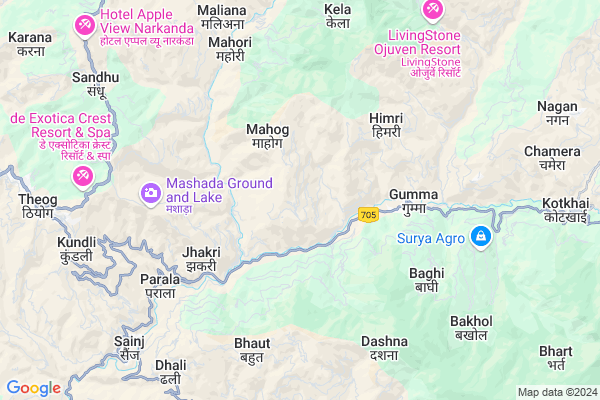
Task: Select the Surya Agro shop pin
Action: click(482, 237)
